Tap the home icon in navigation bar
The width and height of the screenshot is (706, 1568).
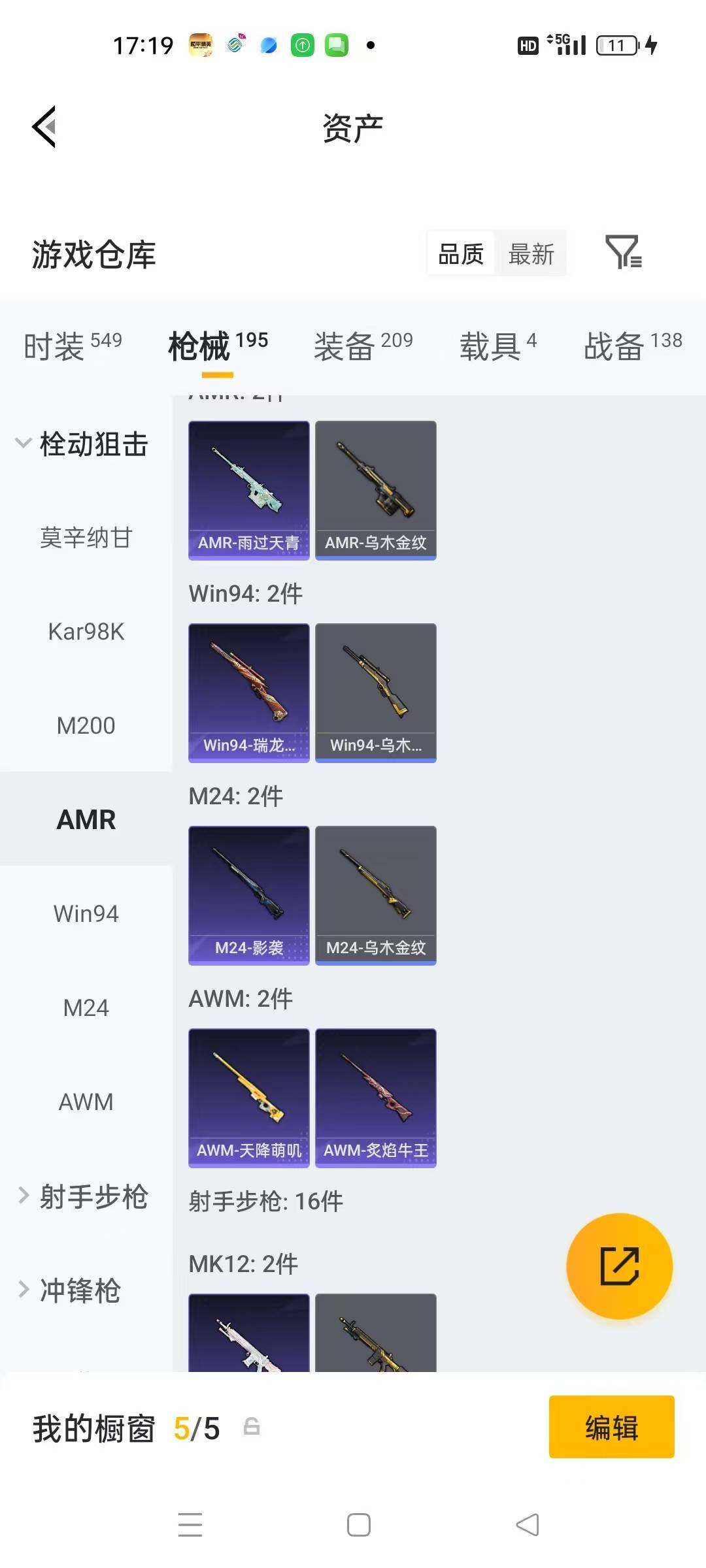tap(358, 1524)
